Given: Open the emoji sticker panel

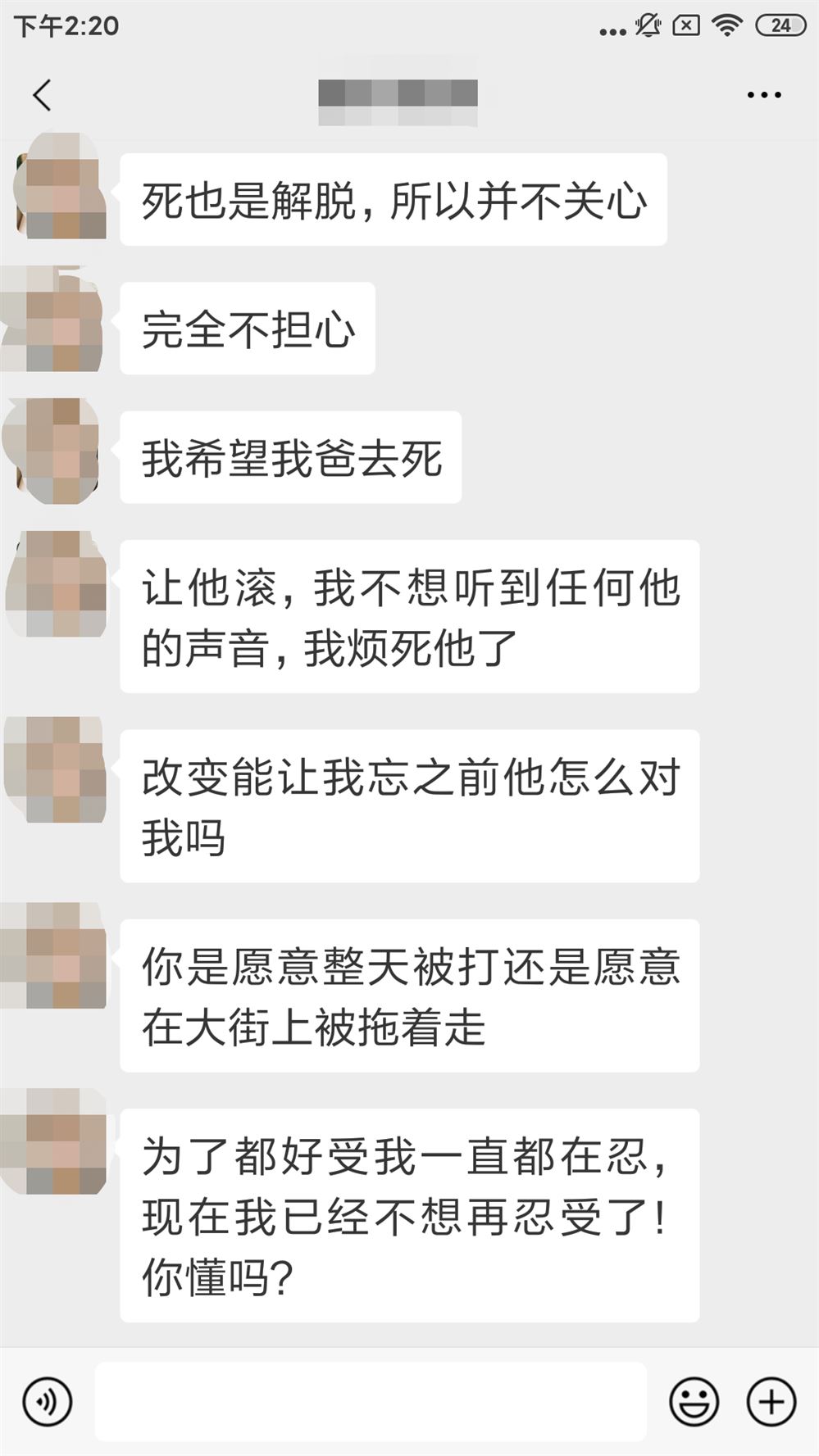Looking at the screenshot, I should 694,1402.
